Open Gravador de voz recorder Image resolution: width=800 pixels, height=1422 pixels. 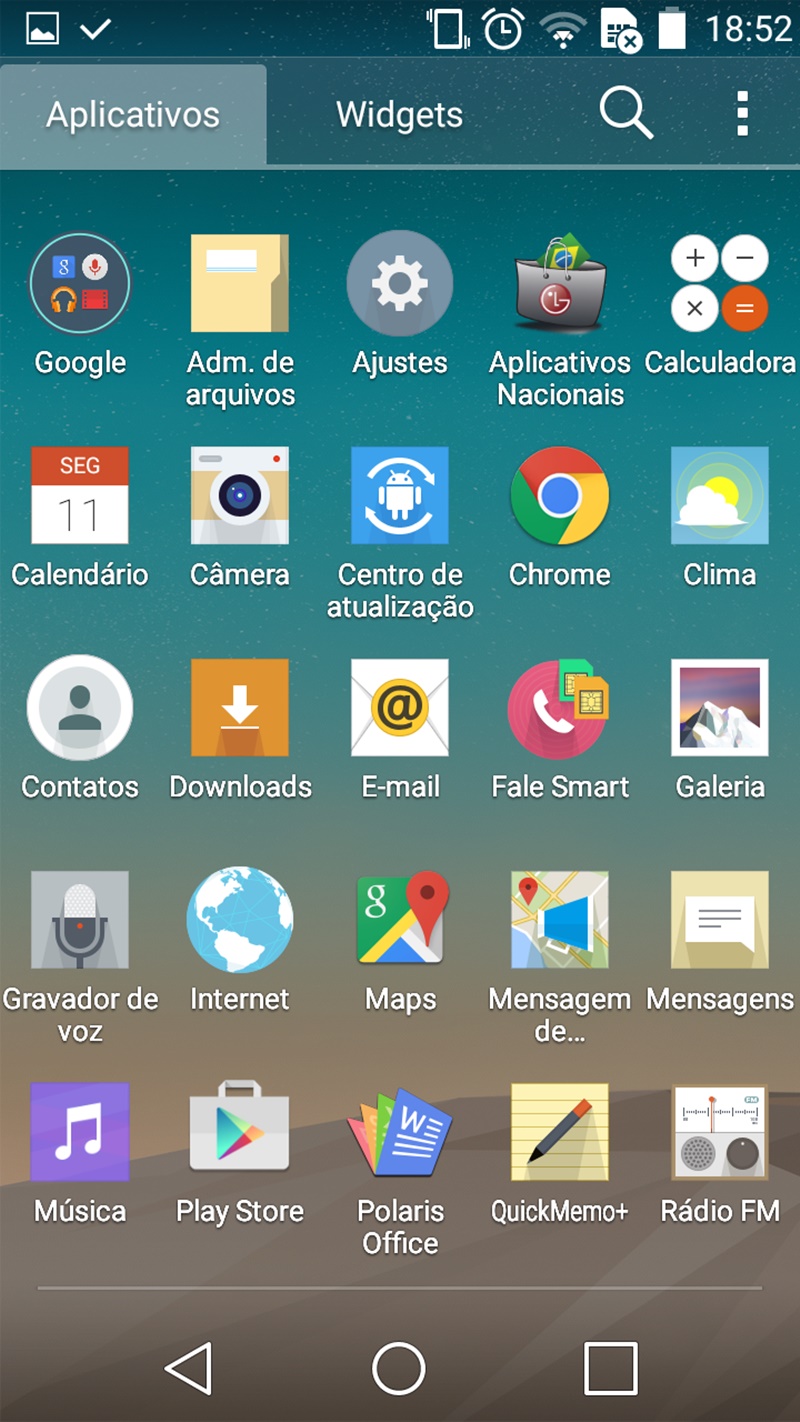click(x=80, y=920)
